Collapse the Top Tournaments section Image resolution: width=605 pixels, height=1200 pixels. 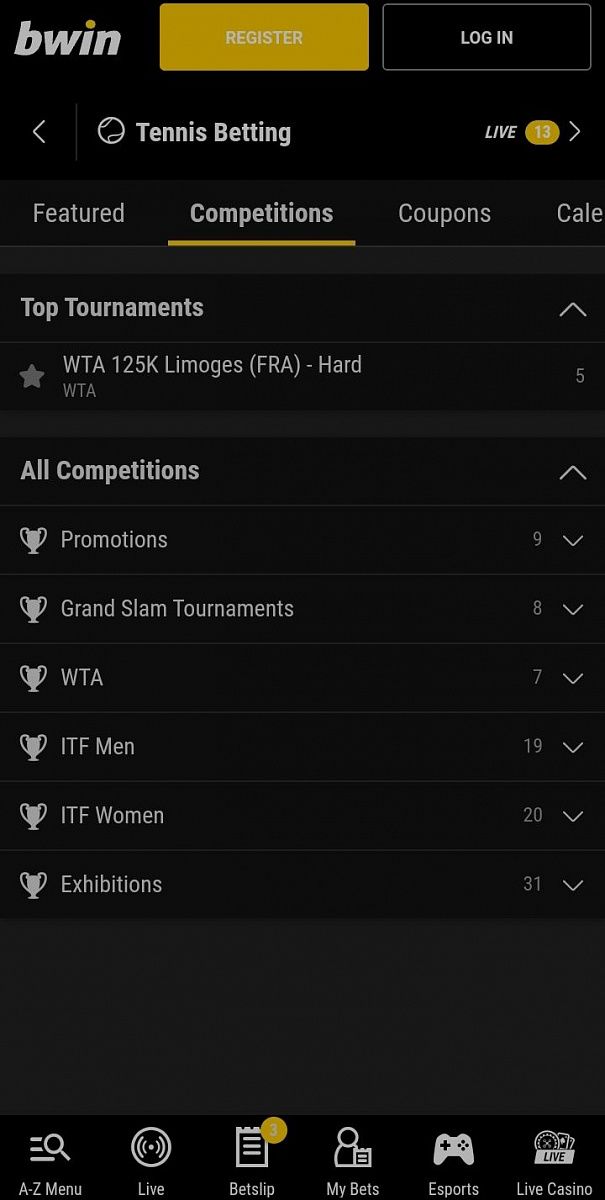coord(572,309)
